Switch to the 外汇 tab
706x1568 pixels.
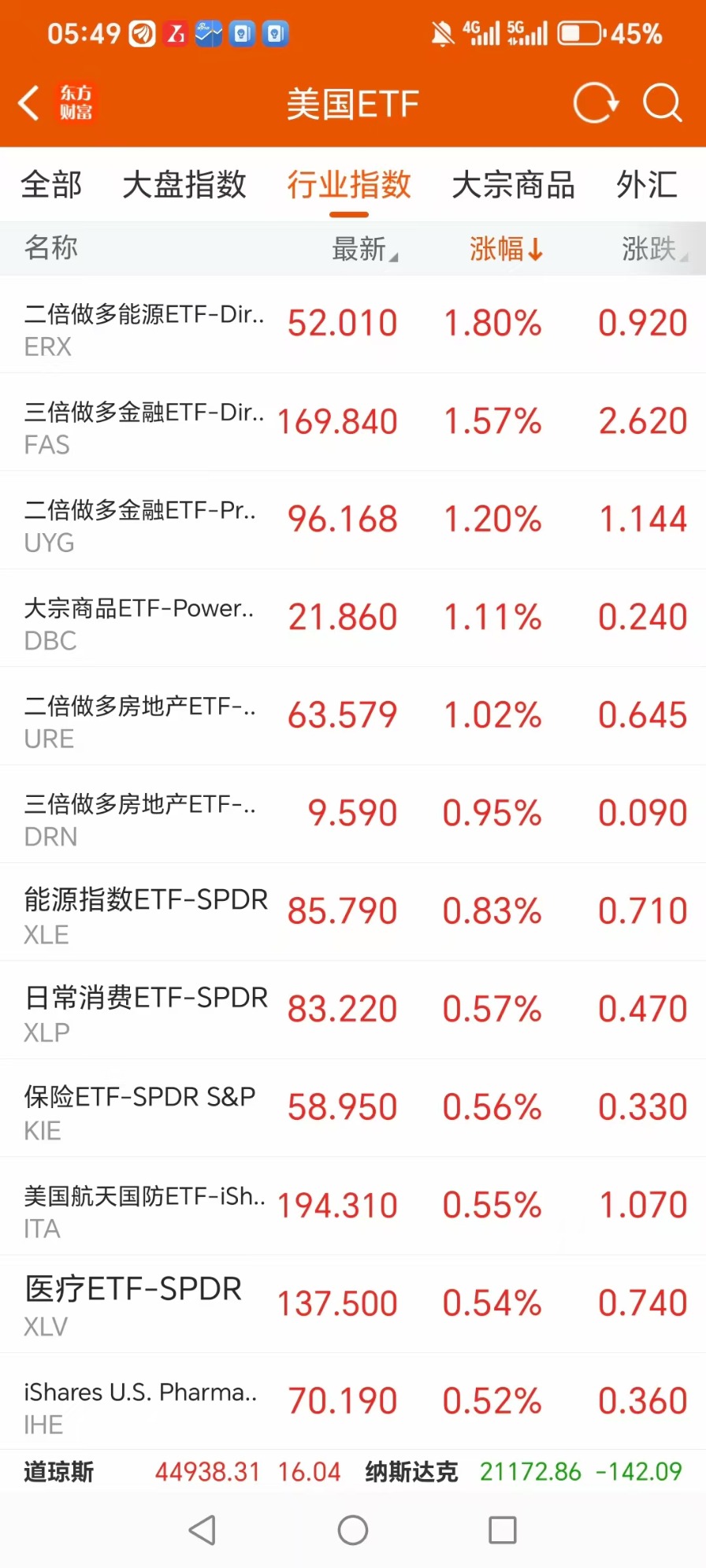point(647,185)
